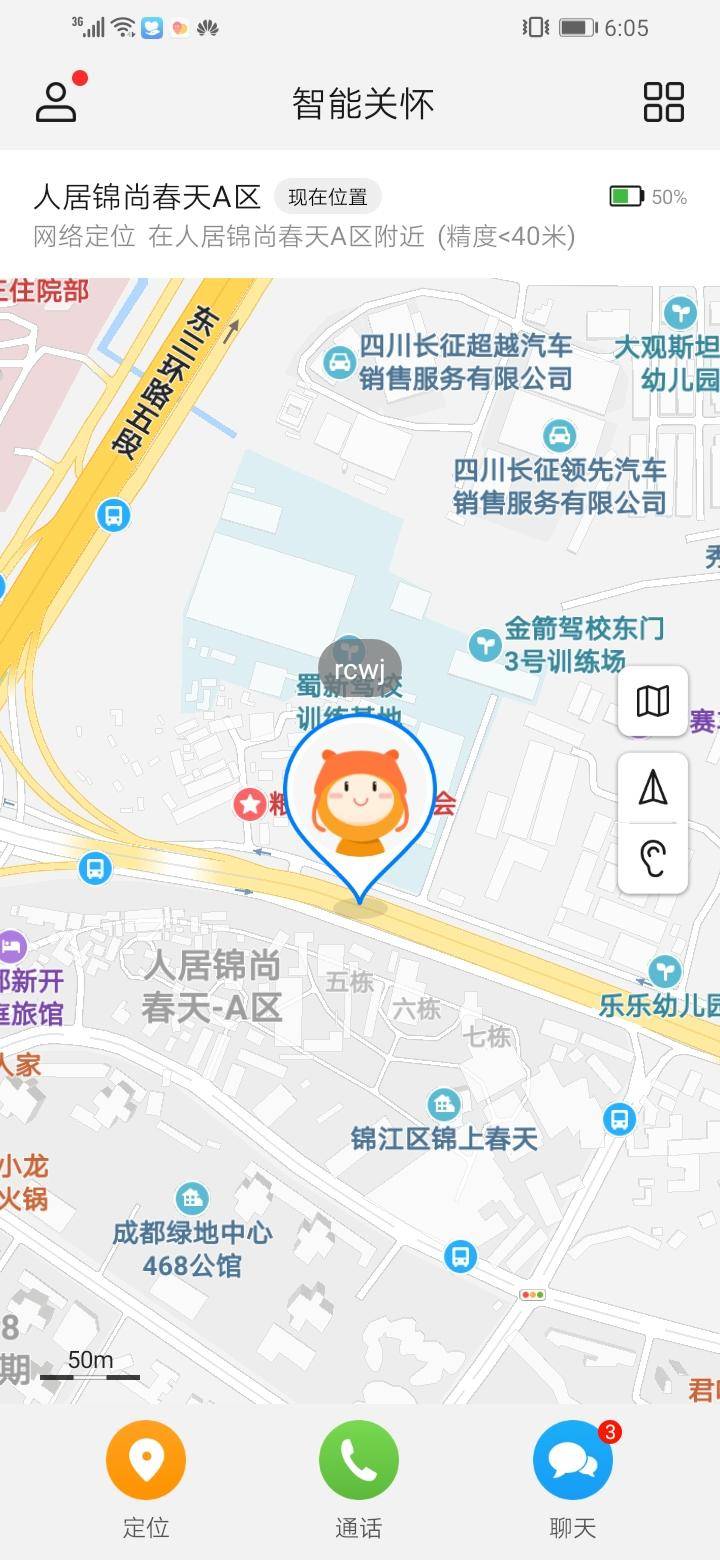Tap the bus stop icon near 东三环路五段

pos(112,517)
